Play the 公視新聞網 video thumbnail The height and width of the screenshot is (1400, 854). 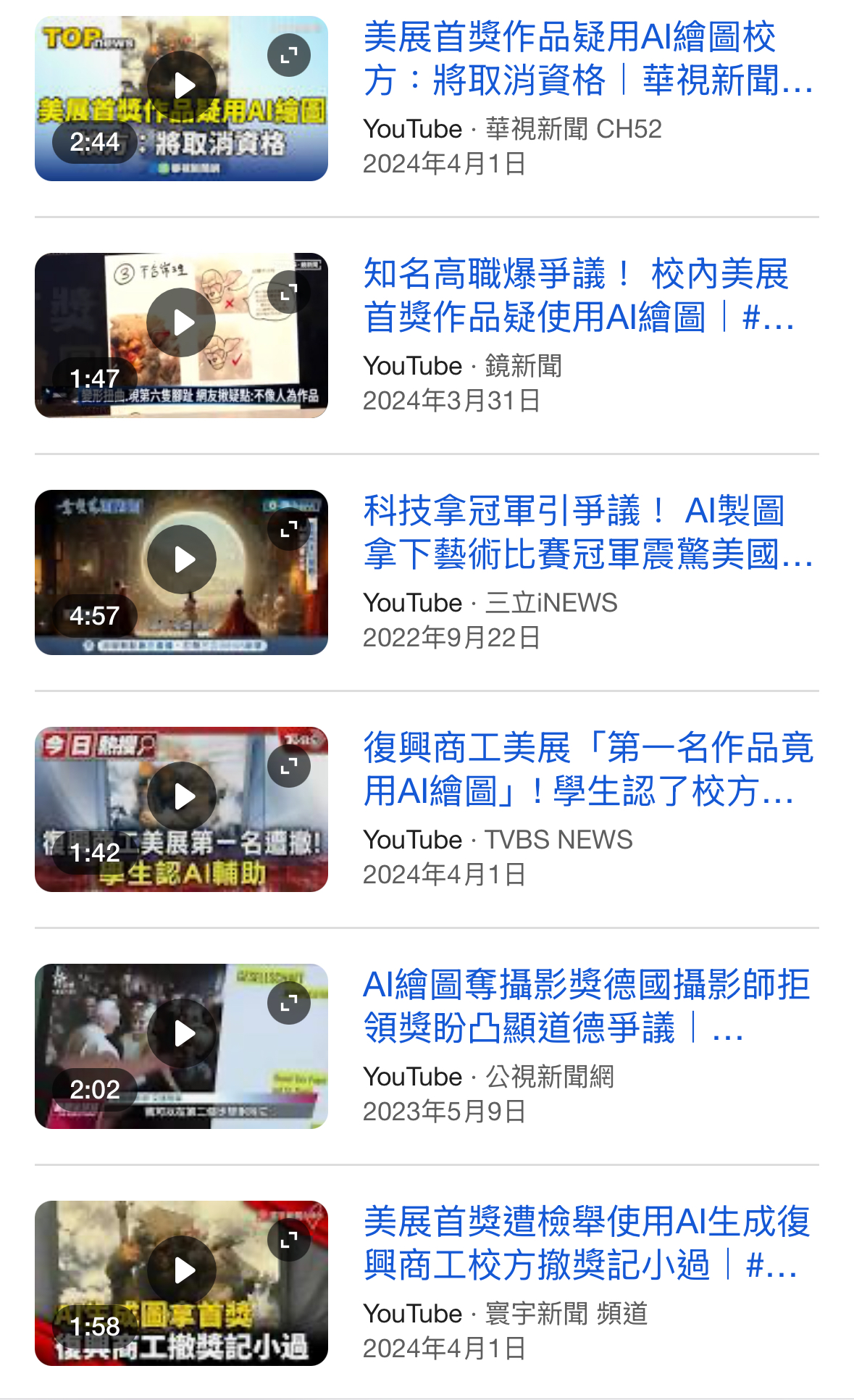182,1033
